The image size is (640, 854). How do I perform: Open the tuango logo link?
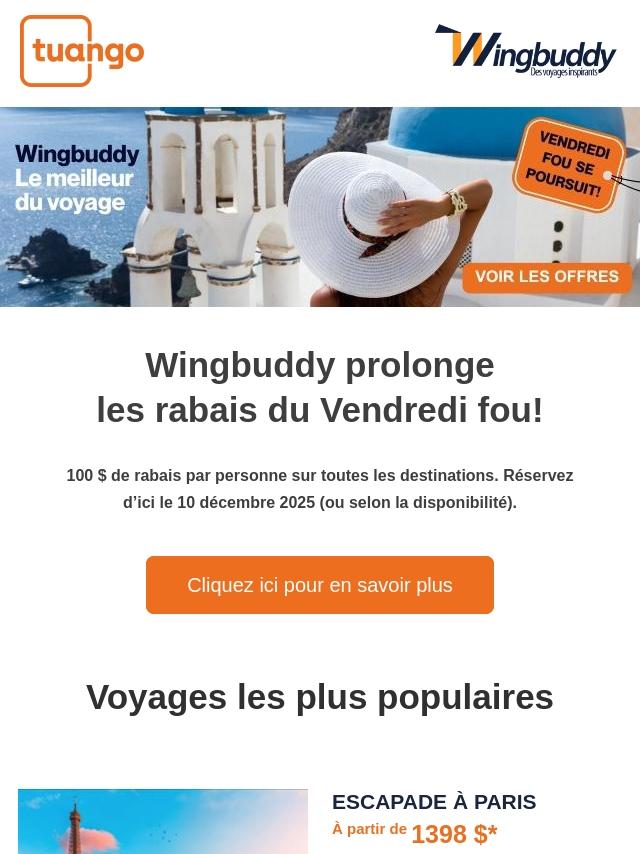point(82,51)
